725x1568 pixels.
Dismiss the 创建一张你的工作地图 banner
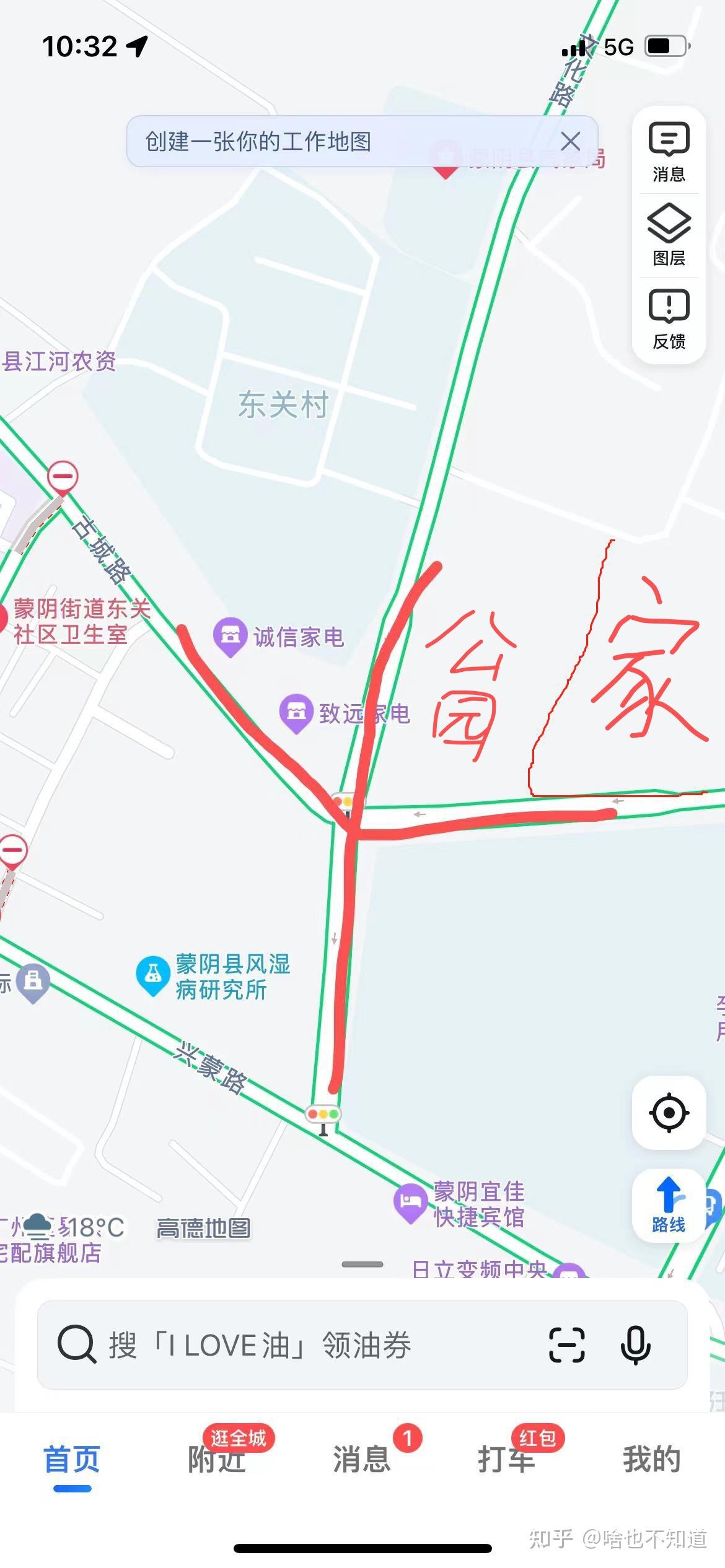[x=570, y=141]
